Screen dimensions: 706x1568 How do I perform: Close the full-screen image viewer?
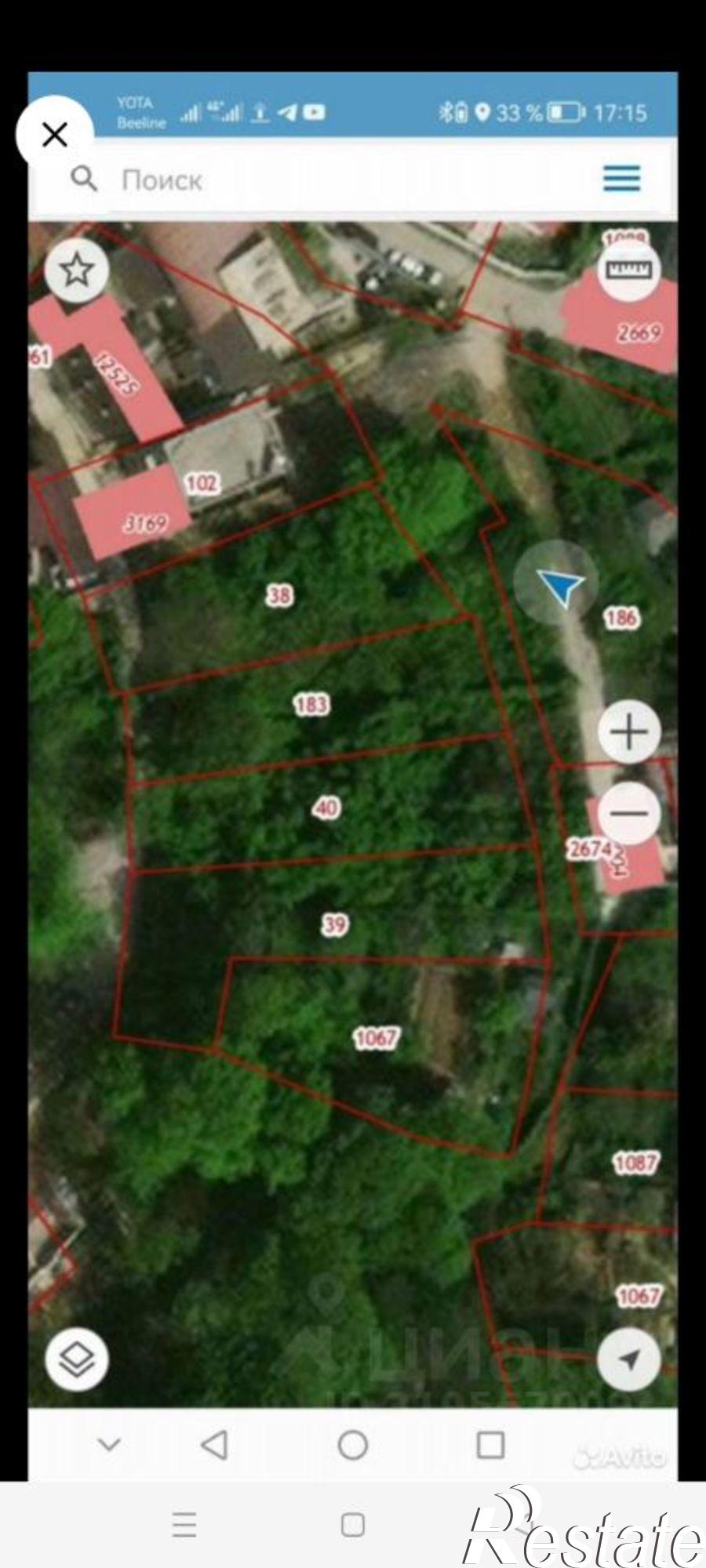point(54,135)
